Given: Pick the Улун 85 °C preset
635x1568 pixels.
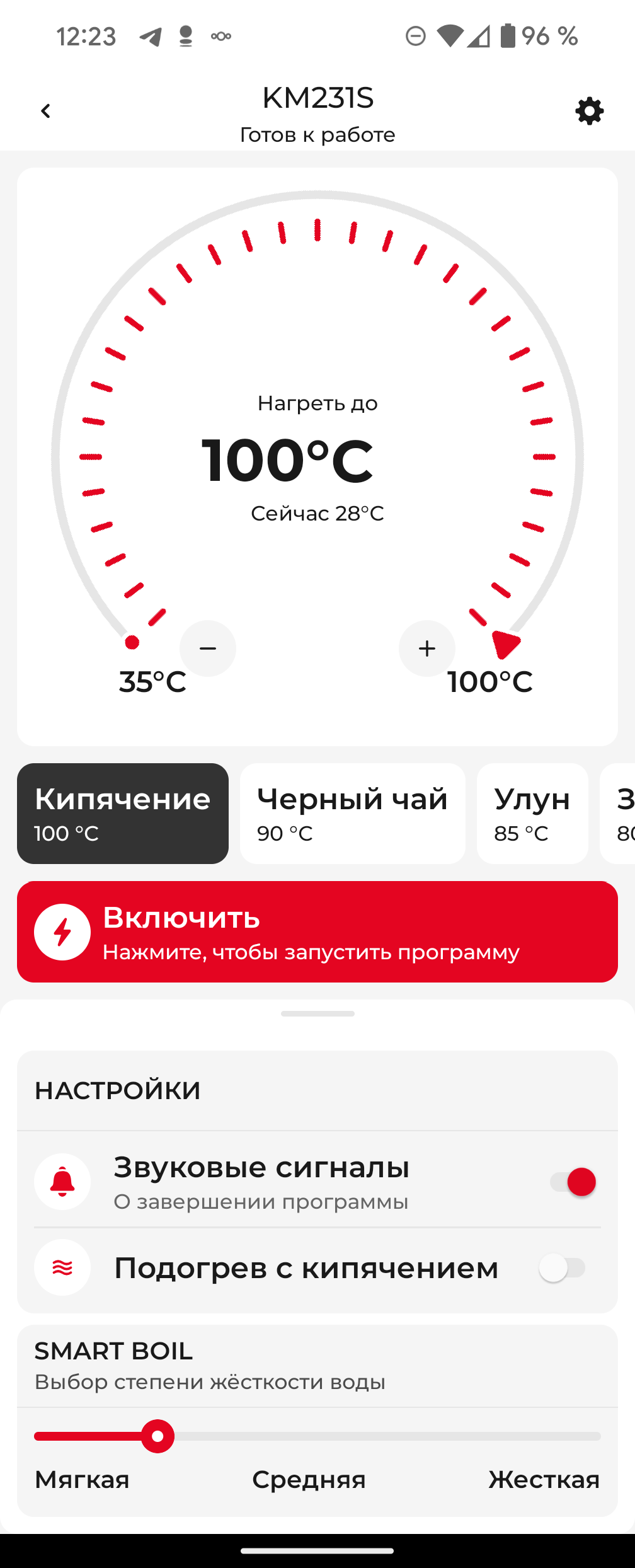Looking at the screenshot, I should (532, 814).
